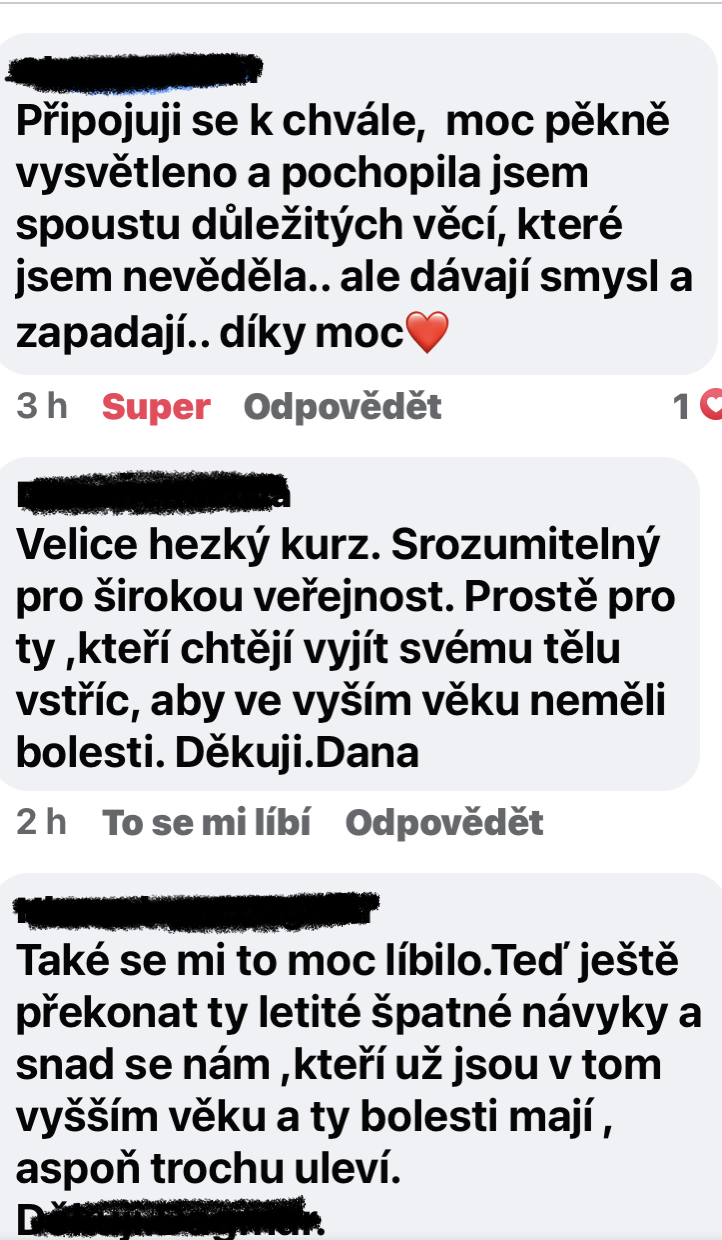This screenshot has height=1240, width=722.
Task: Tap Super under the 3 h comment
Action: (156, 407)
